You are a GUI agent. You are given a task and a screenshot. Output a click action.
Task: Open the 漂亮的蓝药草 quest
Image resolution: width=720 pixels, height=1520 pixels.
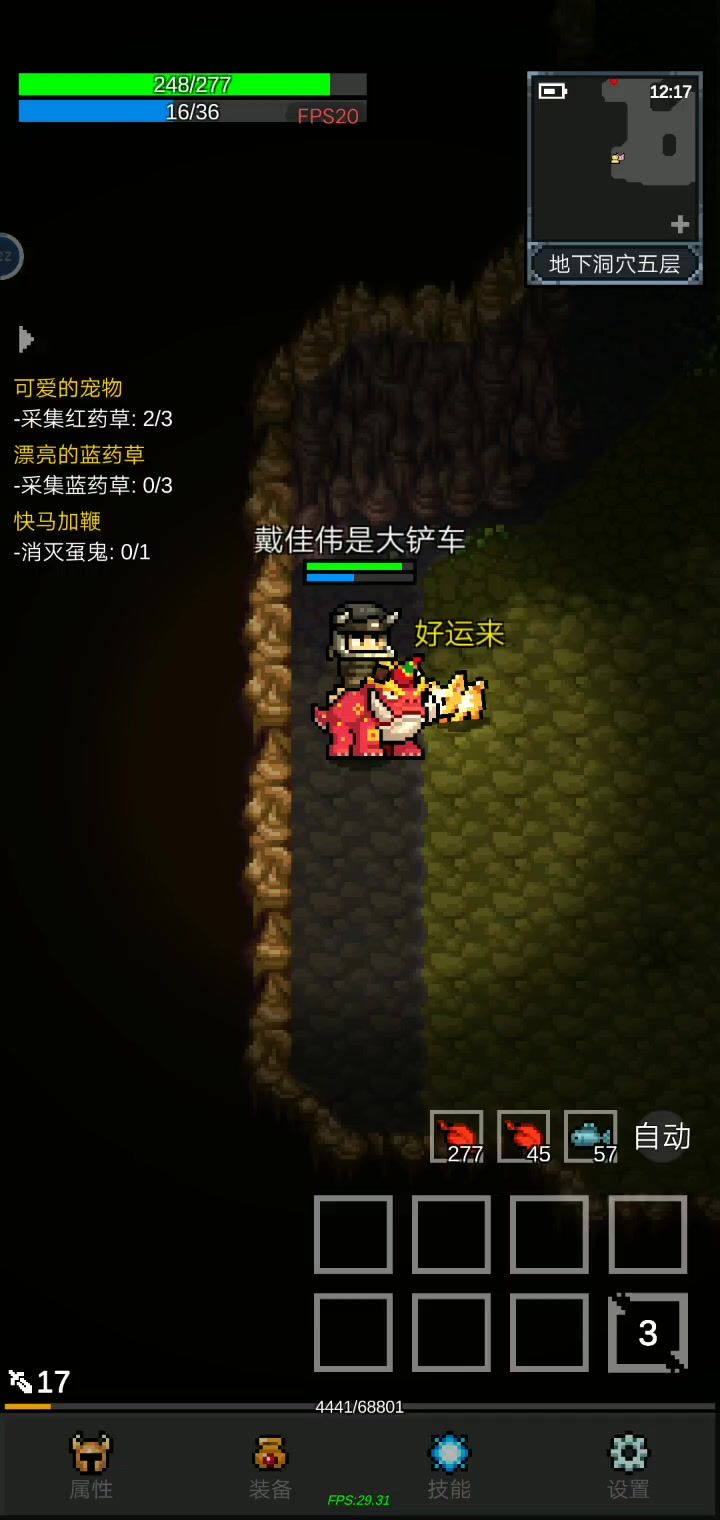coord(79,455)
